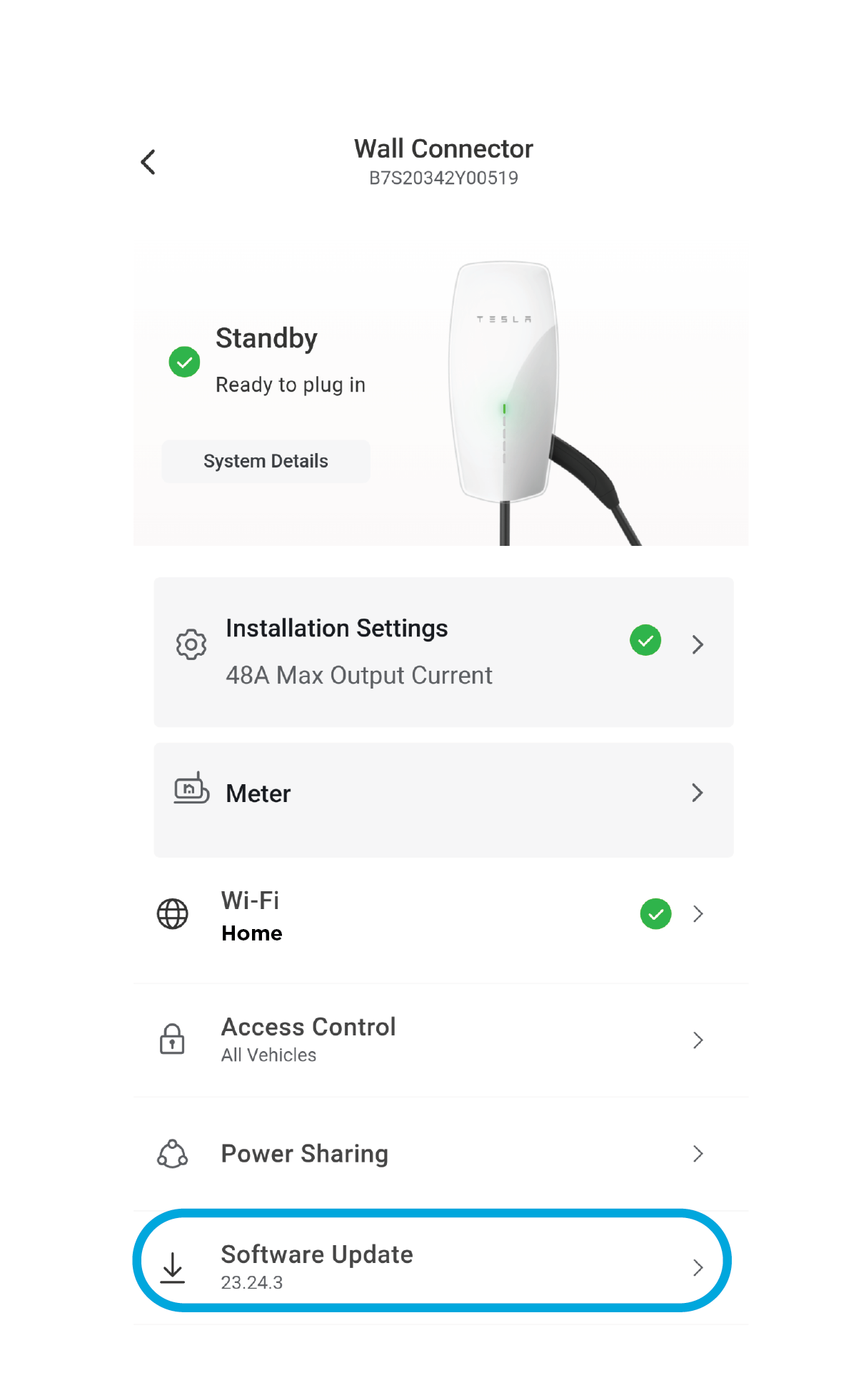Screen dimensions: 866x1400
Task: Open Installation Settings
Action: (x=443, y=652)
